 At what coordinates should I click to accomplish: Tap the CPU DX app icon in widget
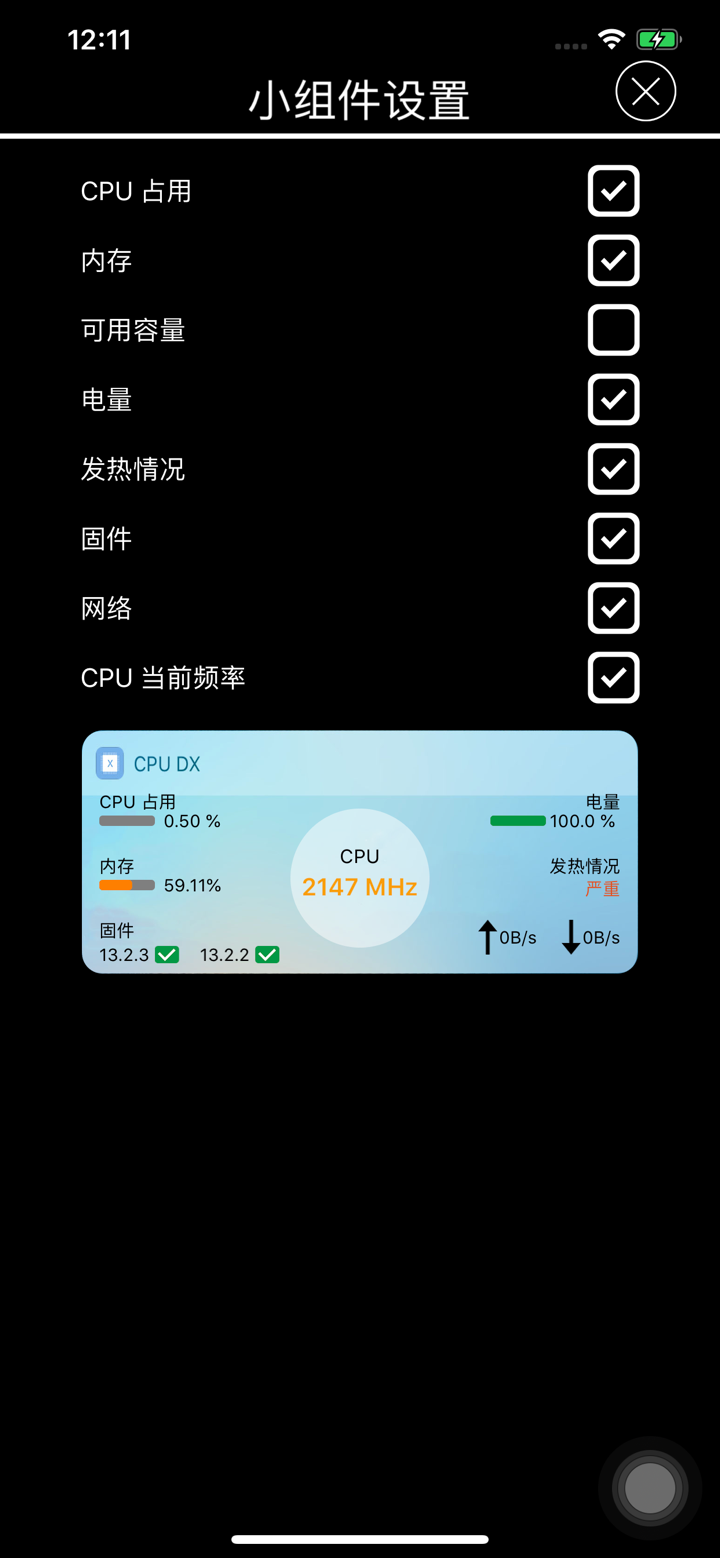[110, 763]
